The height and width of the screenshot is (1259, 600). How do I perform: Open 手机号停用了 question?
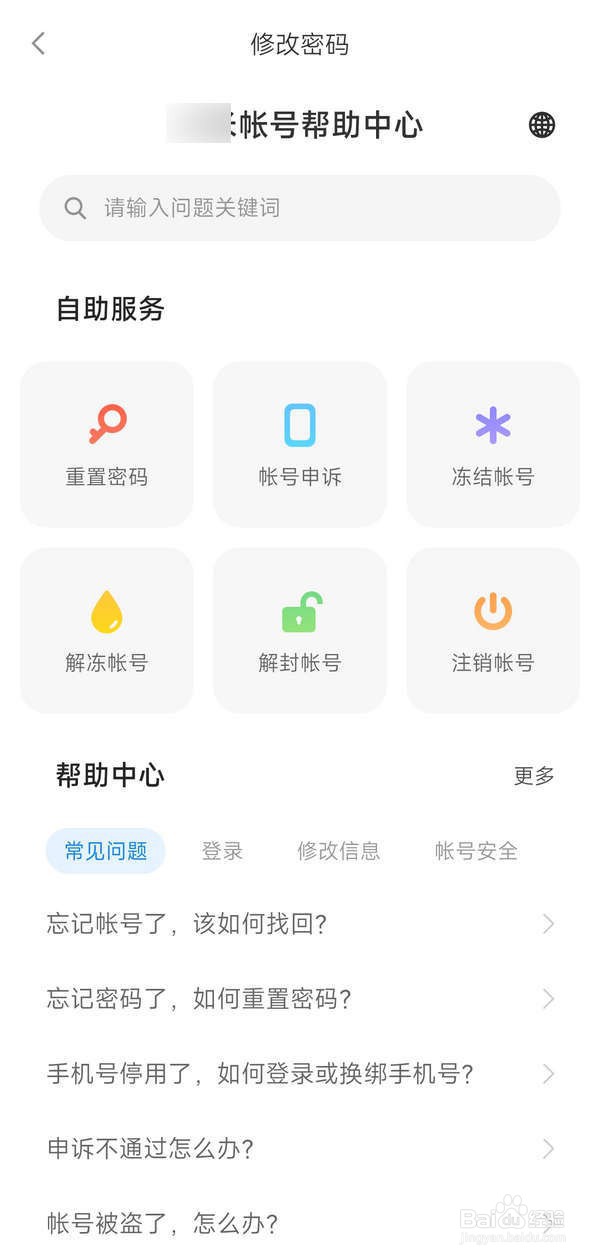tap(300, 1074)
